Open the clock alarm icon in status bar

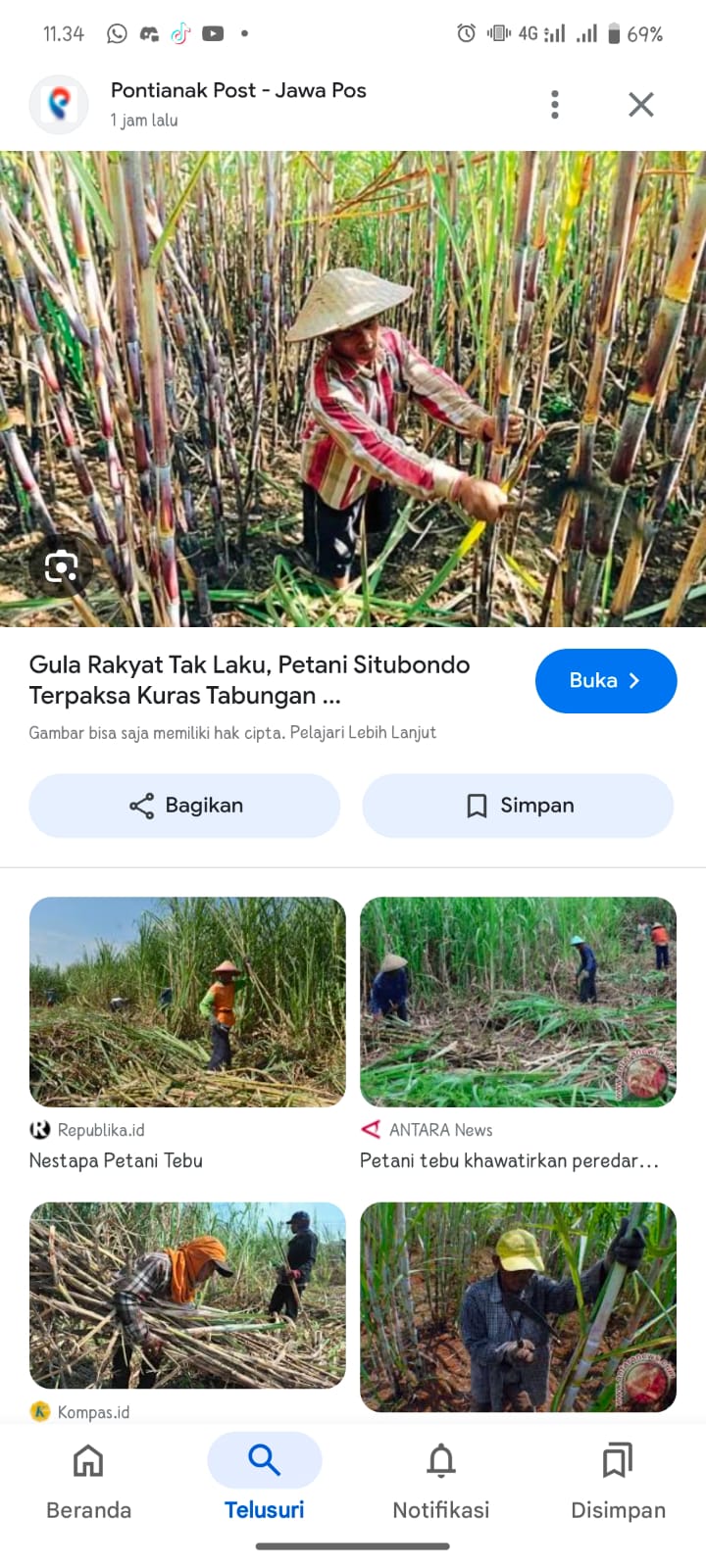pyautogui.click(x=467, y=32)
